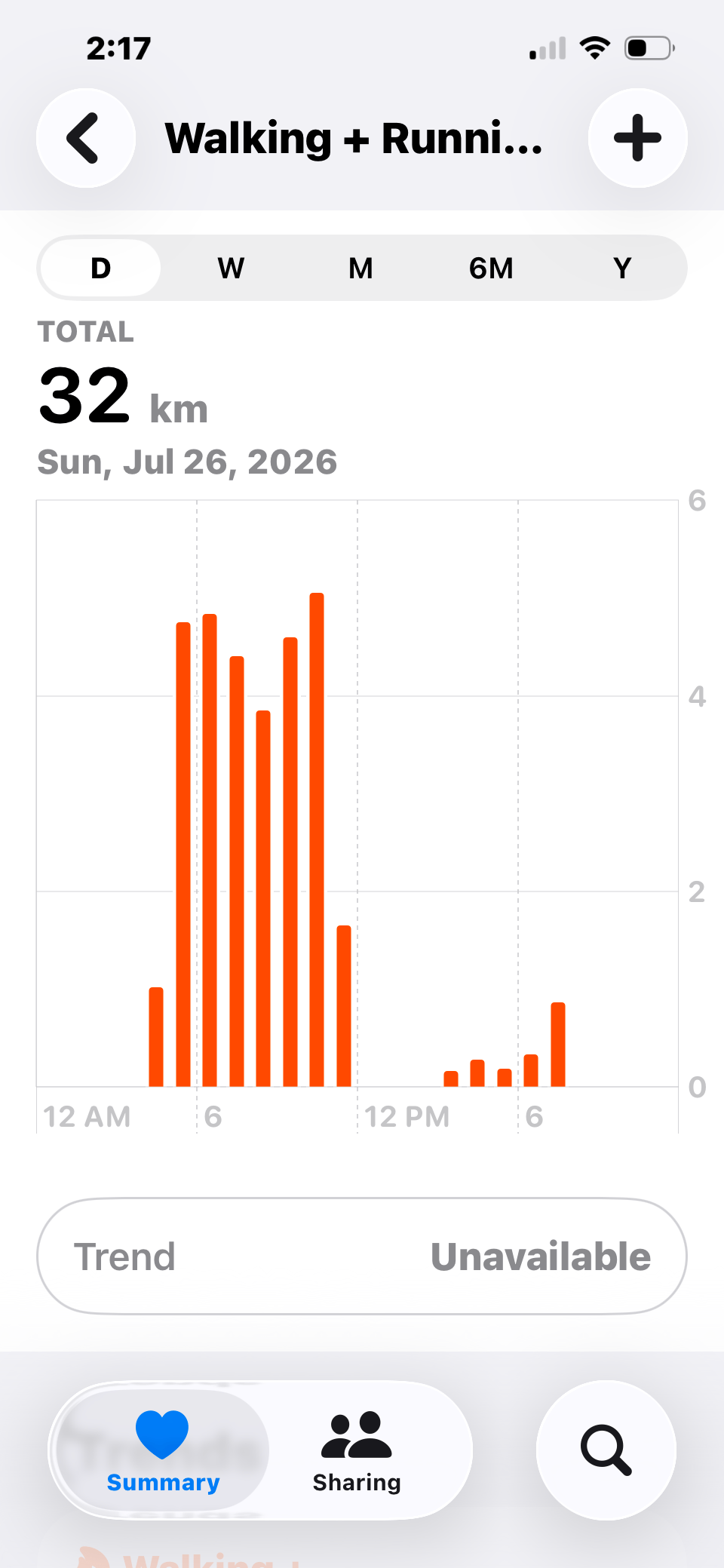The image size is (724, 1568).
Task: Select the D day view
Action: point(100,268)
